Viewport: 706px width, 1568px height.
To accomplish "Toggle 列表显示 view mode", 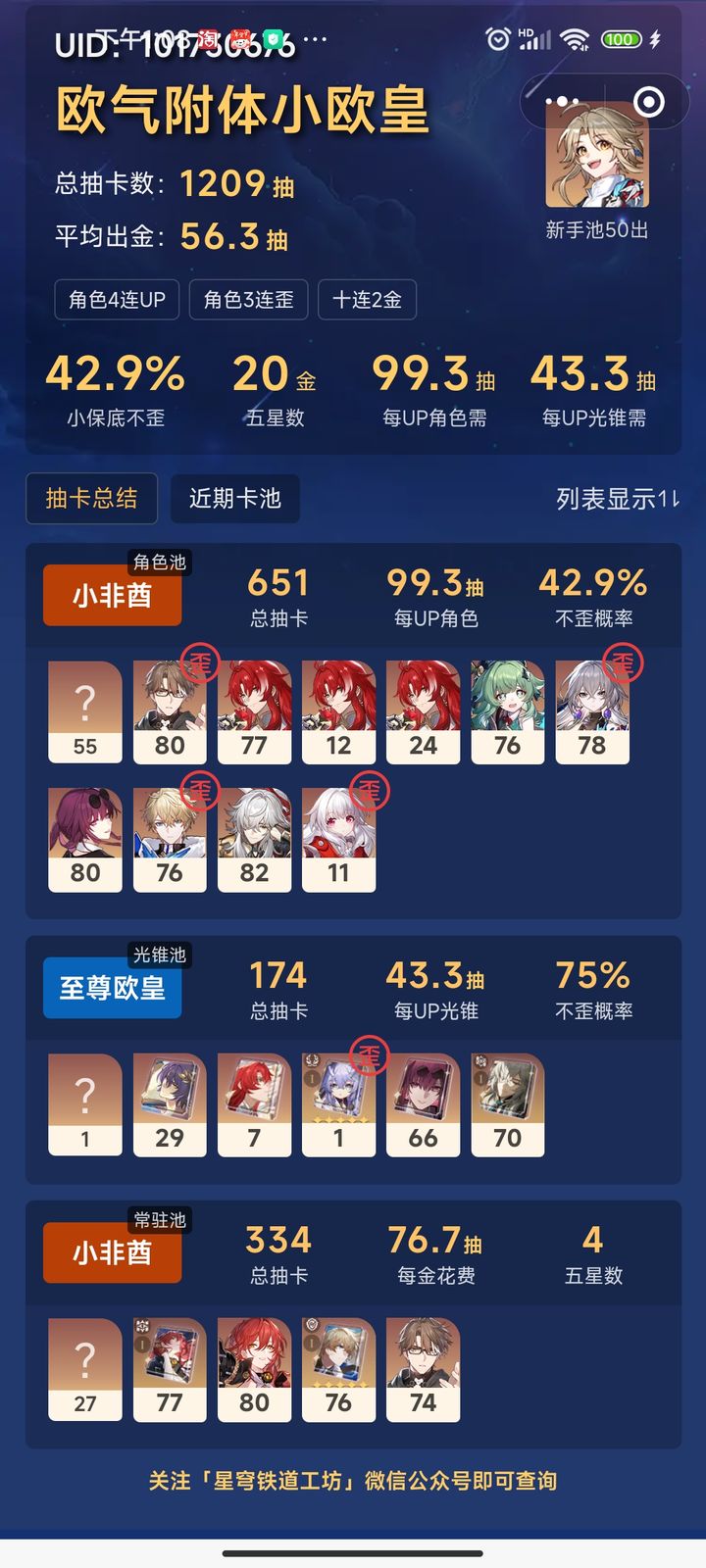I will coord(617,499).
